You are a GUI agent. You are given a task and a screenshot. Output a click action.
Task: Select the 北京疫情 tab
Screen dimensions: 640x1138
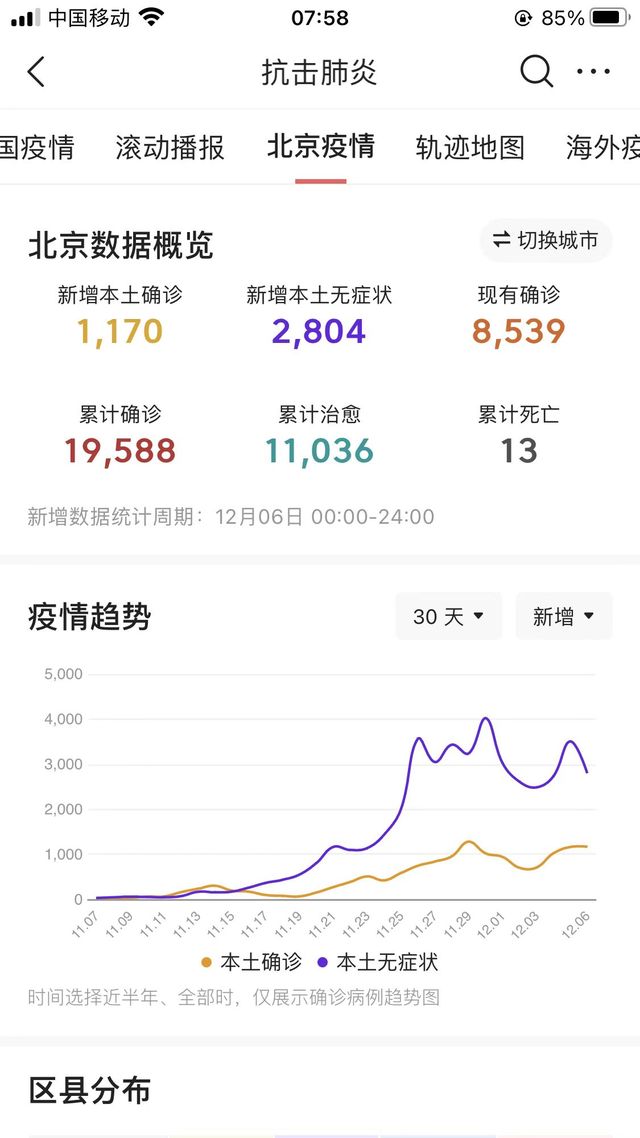click(320, 148)
